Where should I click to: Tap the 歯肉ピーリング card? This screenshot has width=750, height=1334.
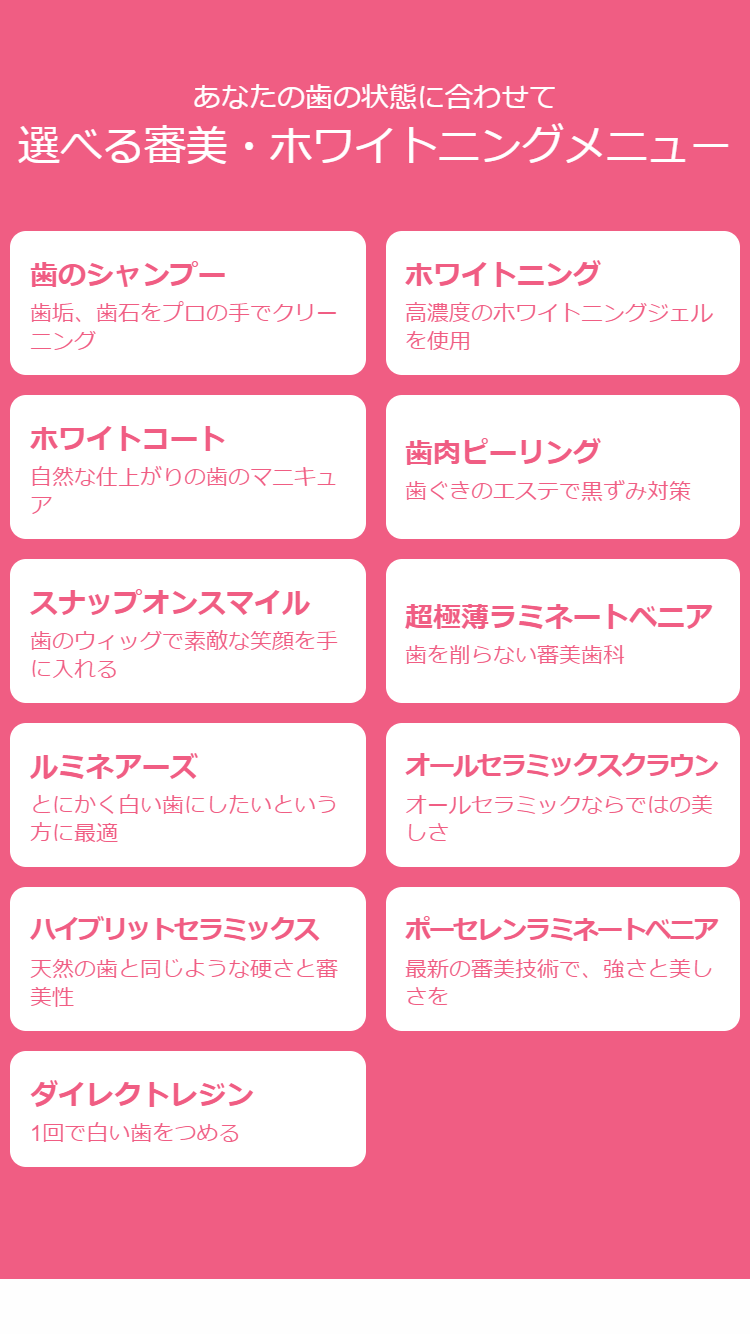point(563,467)
